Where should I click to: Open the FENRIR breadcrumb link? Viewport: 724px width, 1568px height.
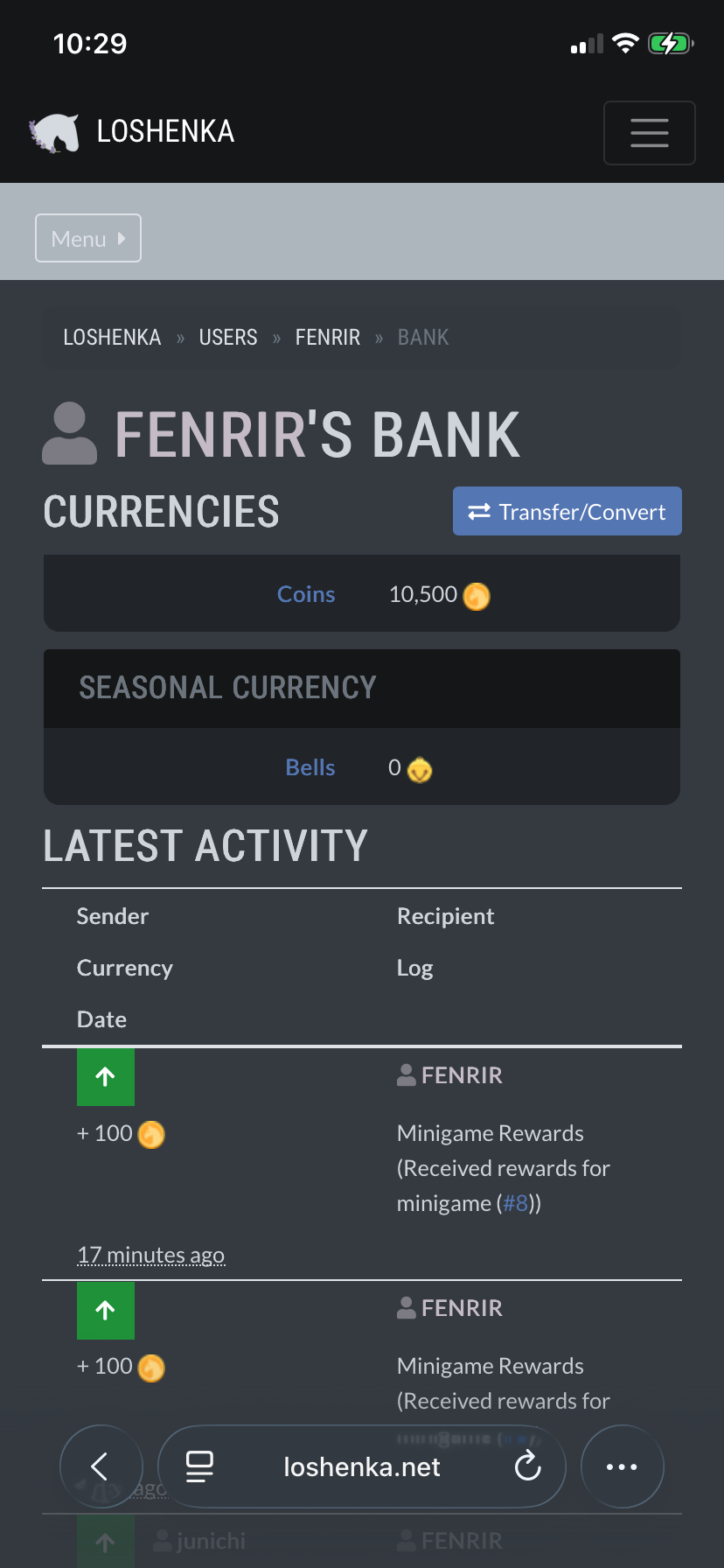(328, 338)
